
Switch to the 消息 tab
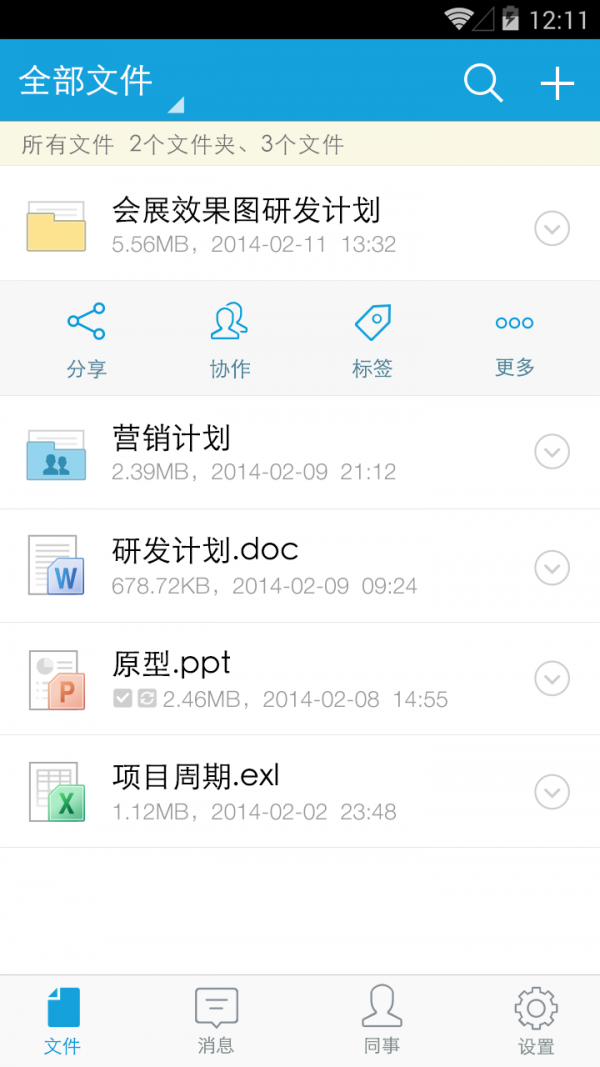[x=216, y=1020]
